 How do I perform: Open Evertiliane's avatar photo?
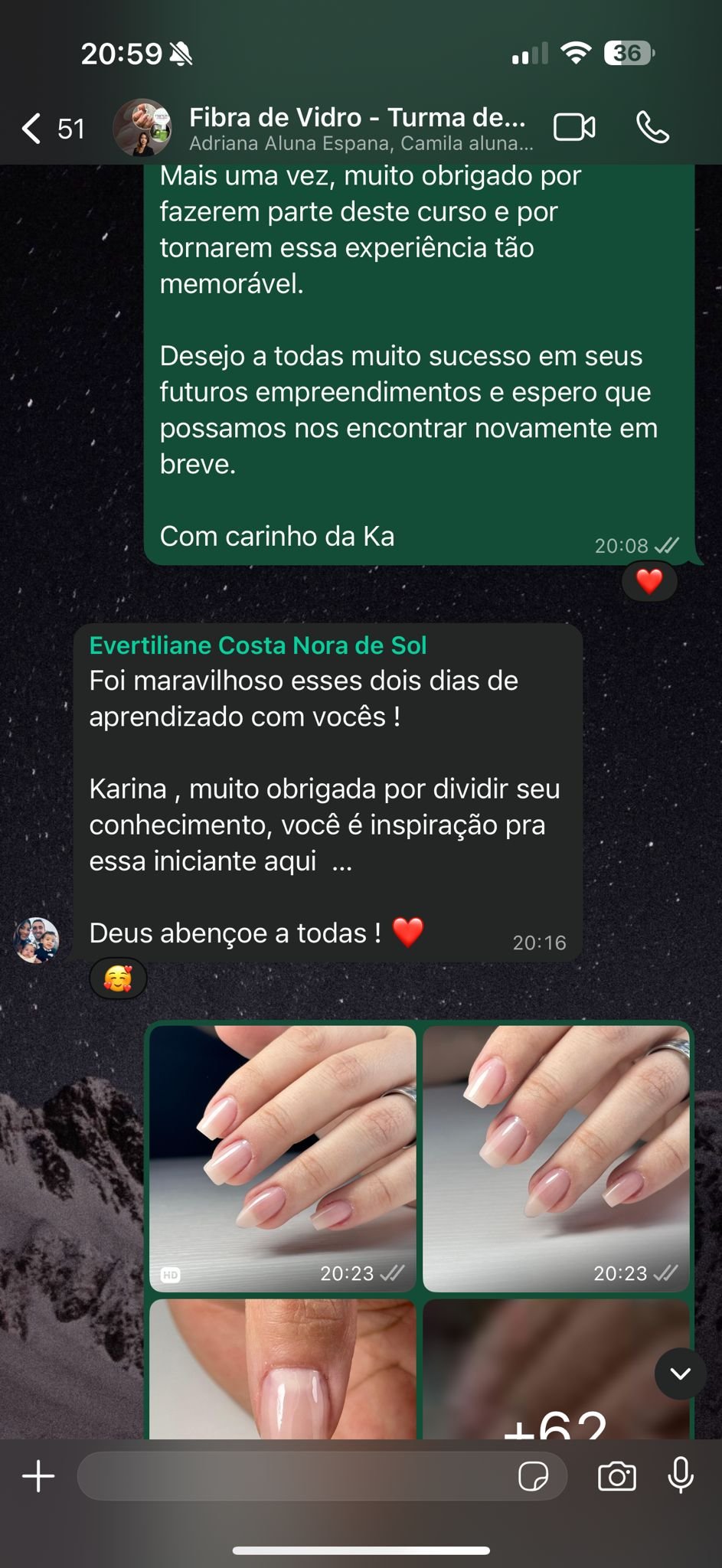[x=37, y=939]
